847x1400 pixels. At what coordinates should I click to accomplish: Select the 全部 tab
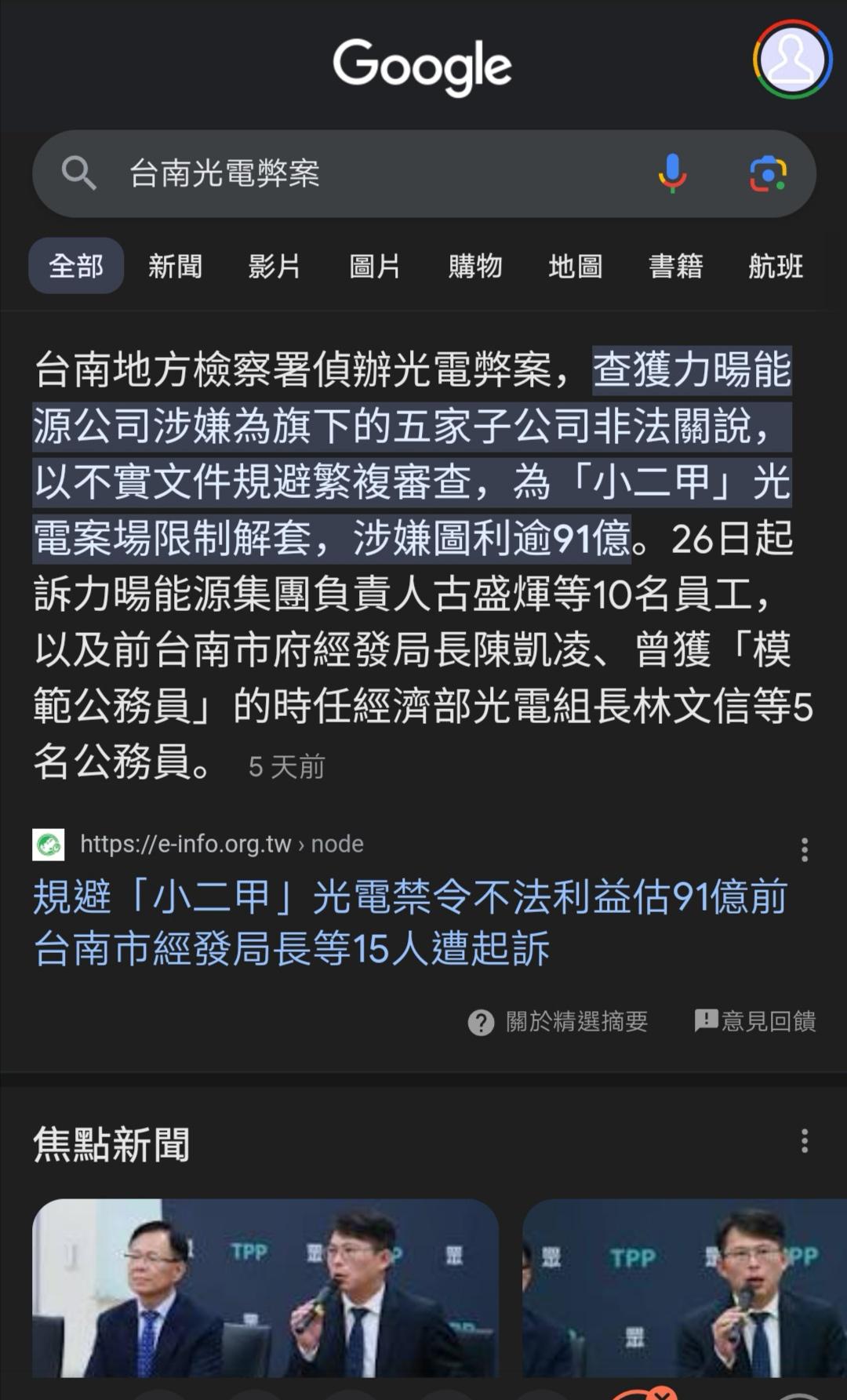click(76, 266)
